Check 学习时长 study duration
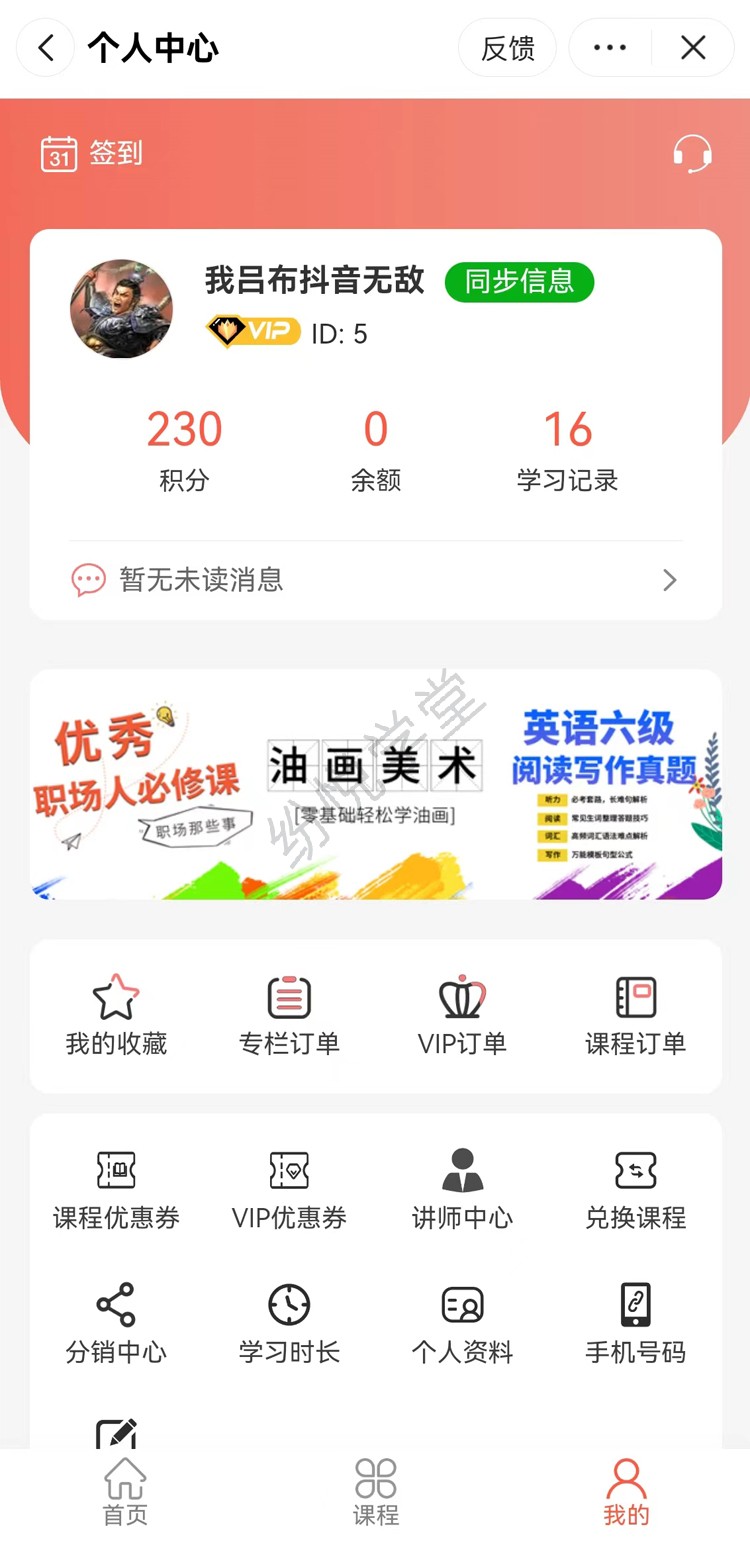The height and width of the screenshot is (1543, 750). tap(289, 1325)
